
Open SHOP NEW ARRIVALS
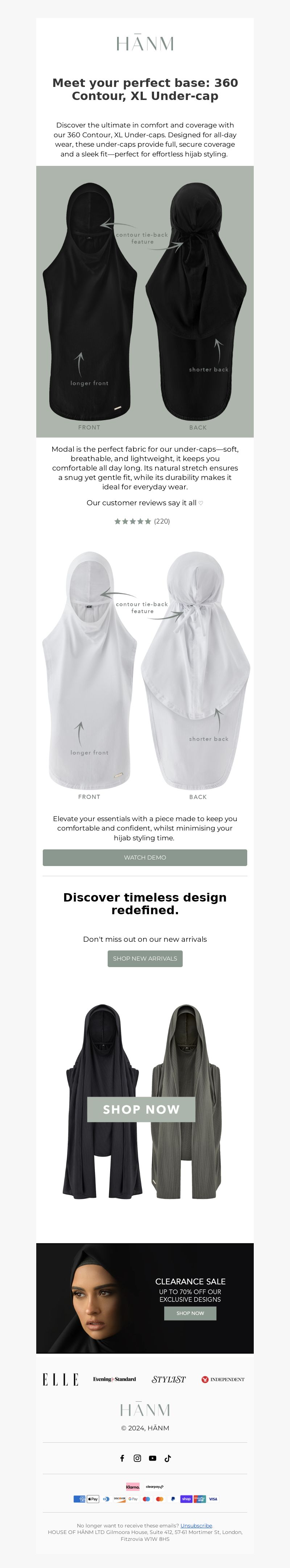(x=145, y=958)
